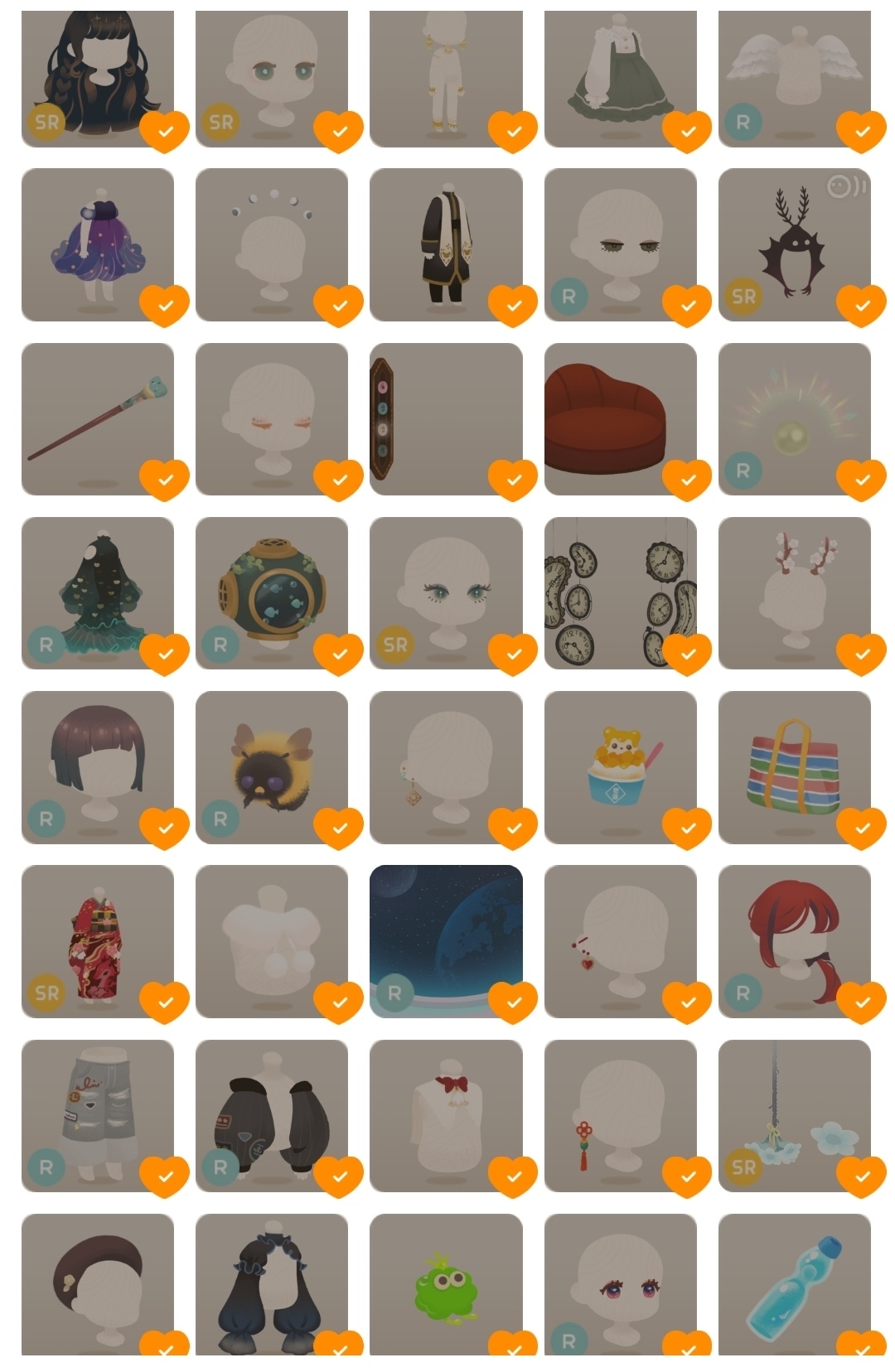The height and width of the screenshot is (1372, 895).
Task: Toggle the heart on the brown beret
Action: tap(164, 1347)
